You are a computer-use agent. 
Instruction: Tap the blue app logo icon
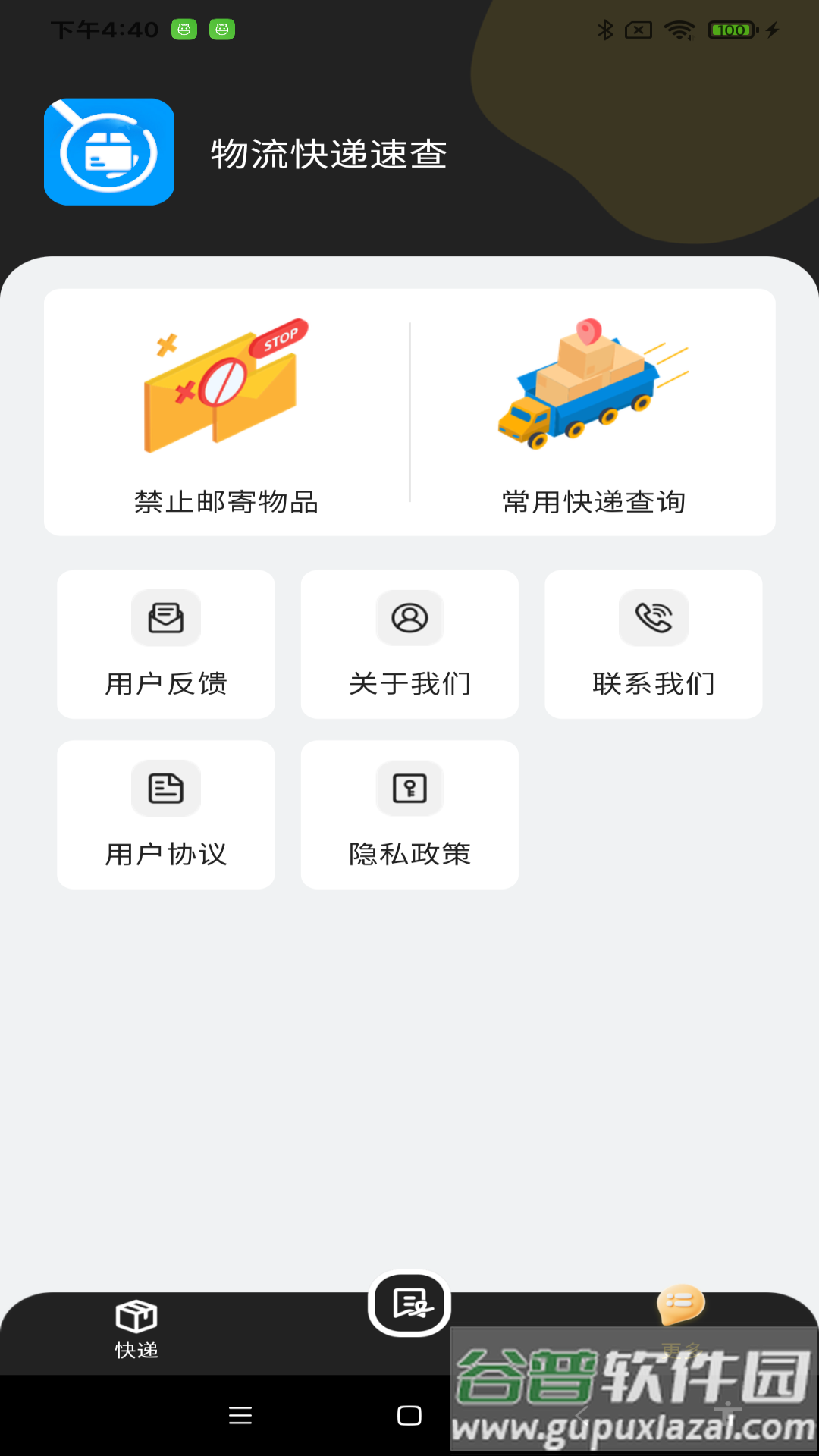pos(108,151)
